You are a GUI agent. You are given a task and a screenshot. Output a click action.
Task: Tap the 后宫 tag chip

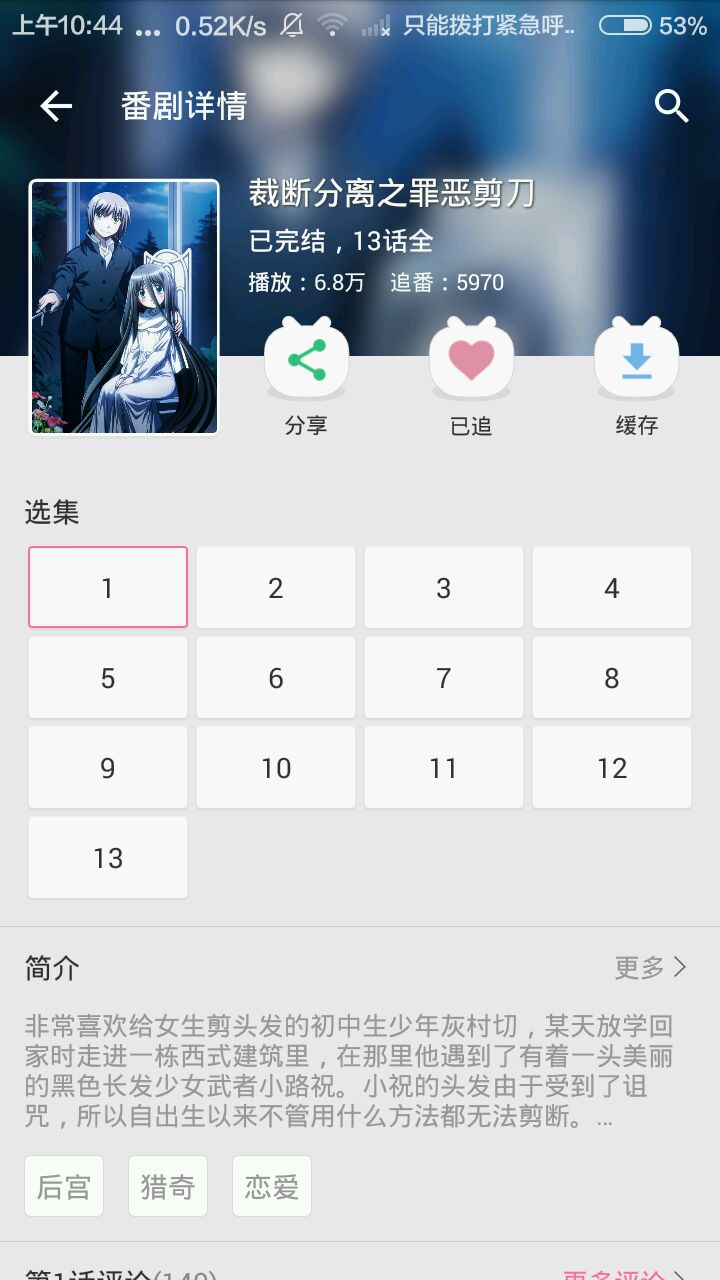[64, 1186]
